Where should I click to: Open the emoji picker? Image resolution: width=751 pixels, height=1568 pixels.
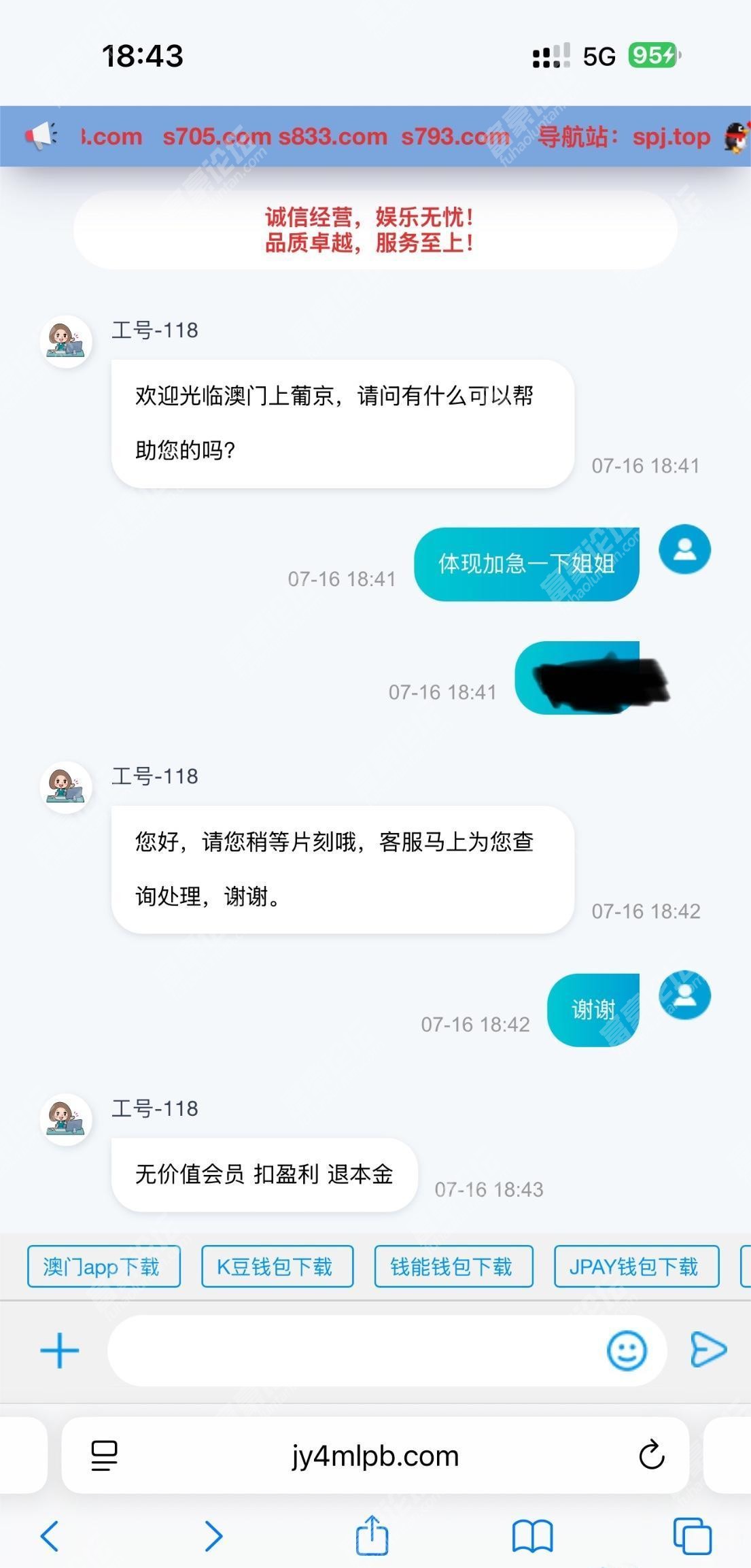[626, 1350]
